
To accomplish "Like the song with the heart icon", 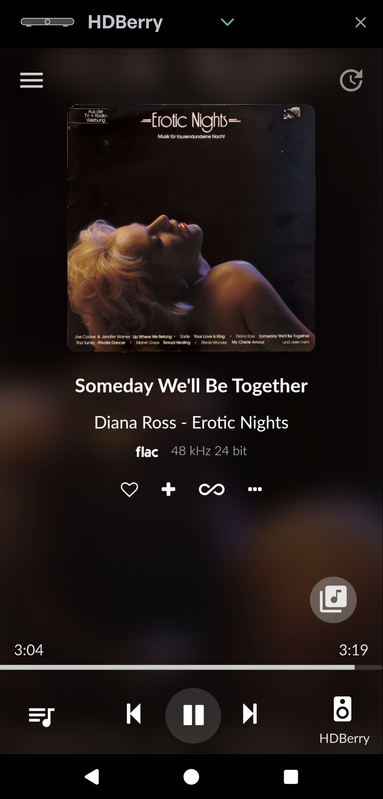I will point(129,489).
